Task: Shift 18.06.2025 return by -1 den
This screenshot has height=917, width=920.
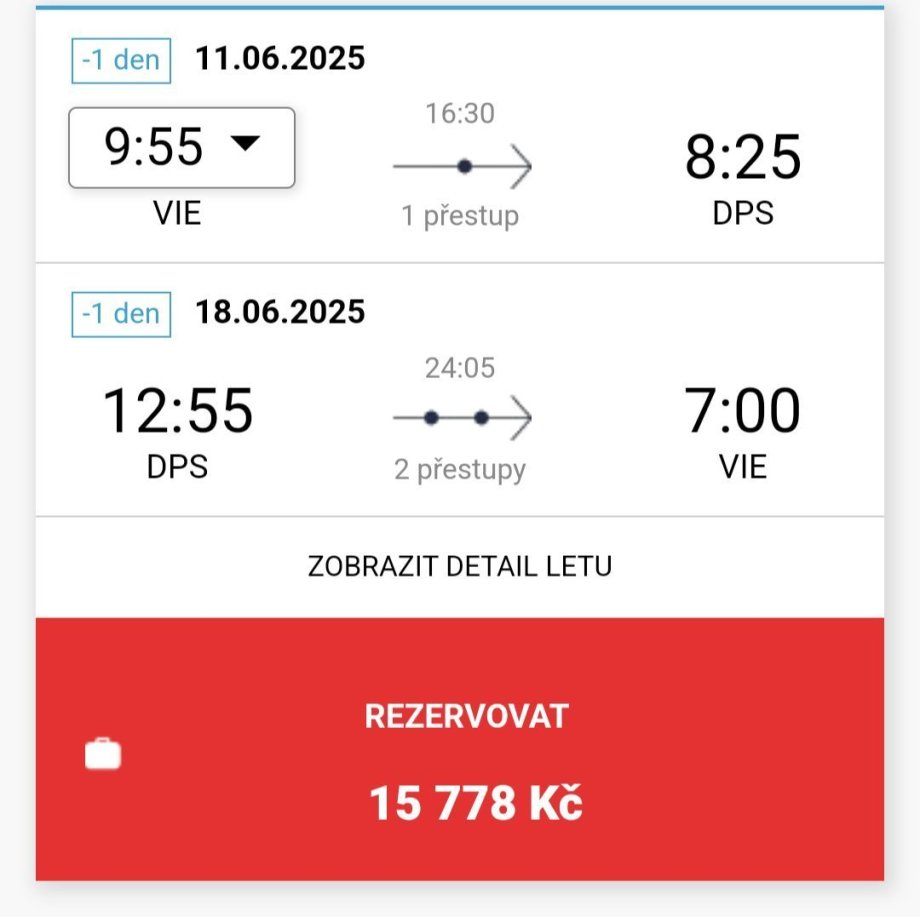Action: 121,314
